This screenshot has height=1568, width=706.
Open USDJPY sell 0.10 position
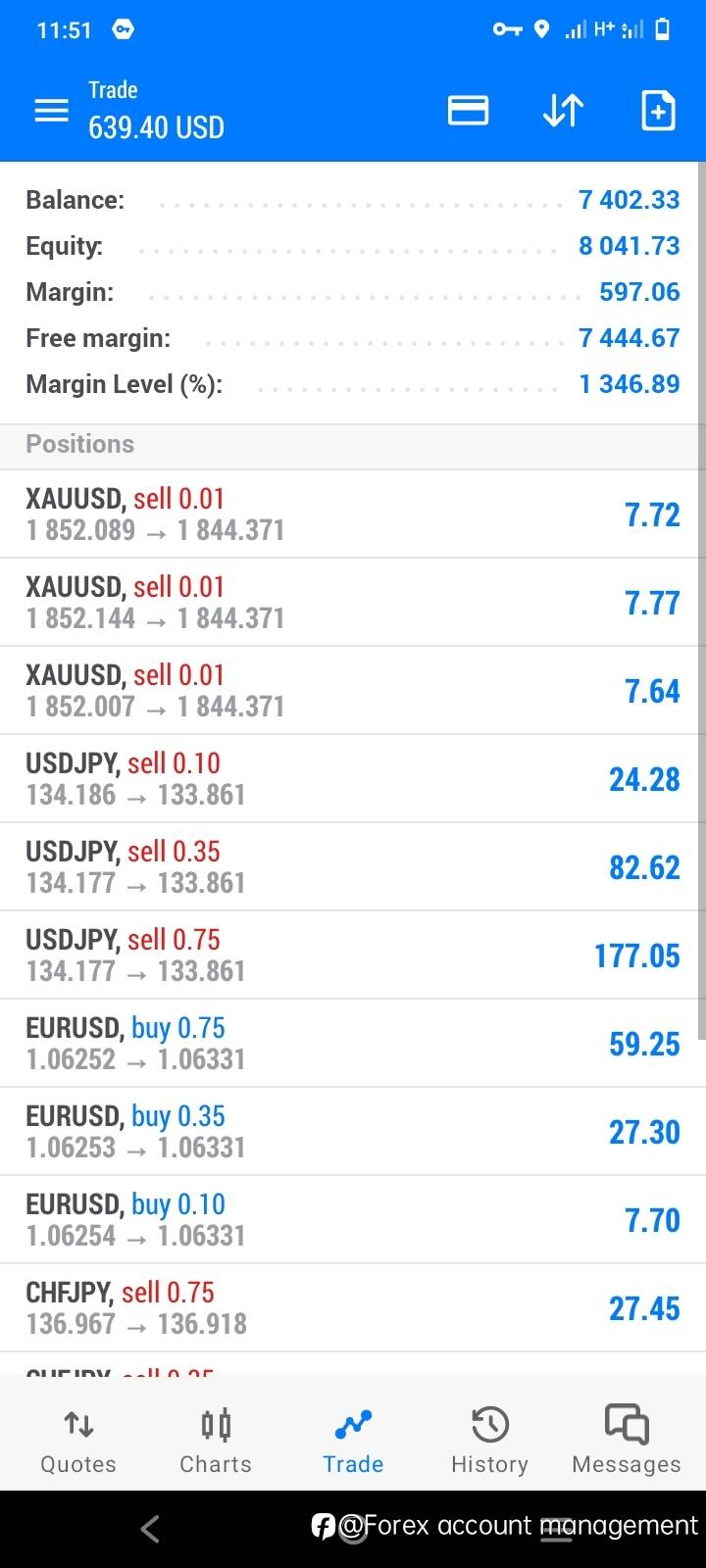[x=353, y=779]
